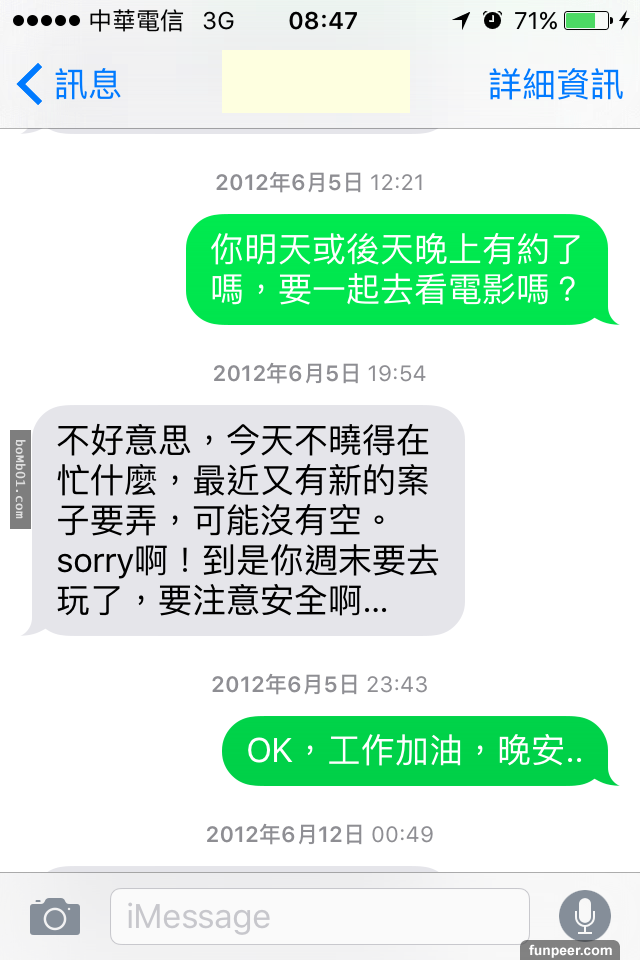Focus the iMessage text field
Screen dimensions: 640x960
(320, 916)
